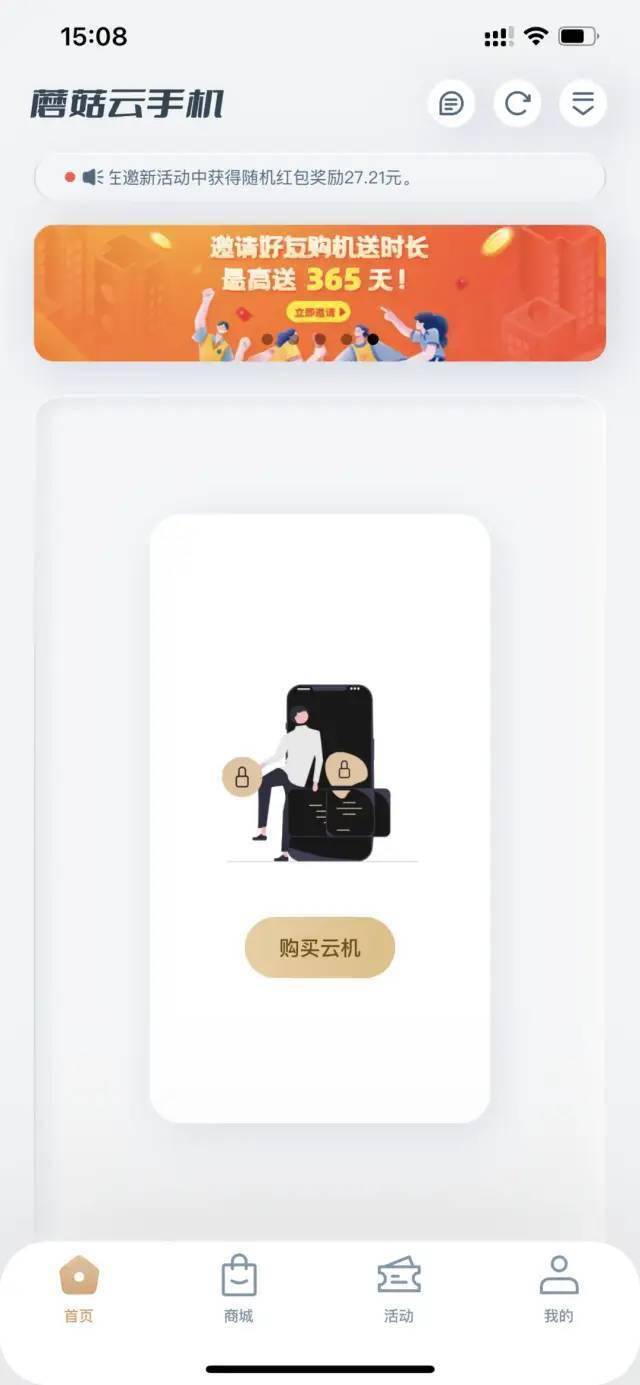Image resolution: width=640 pixels, height=1385 pixels.
Task: Go to the 我的 tab
Action: [x=559, y=1290]
